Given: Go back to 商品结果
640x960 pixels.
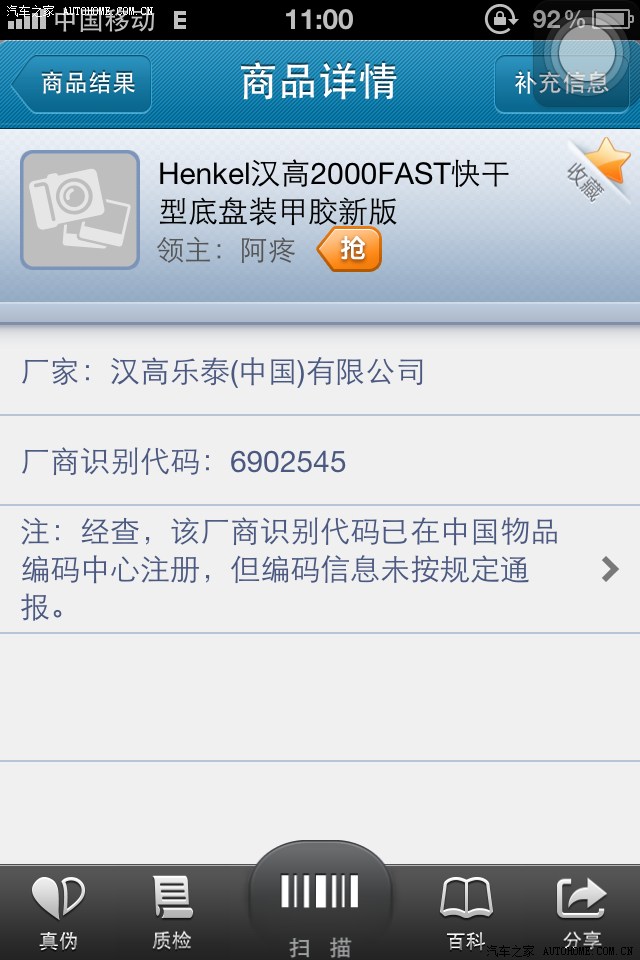Looking at the screenshot, I should tap(82, 83).
